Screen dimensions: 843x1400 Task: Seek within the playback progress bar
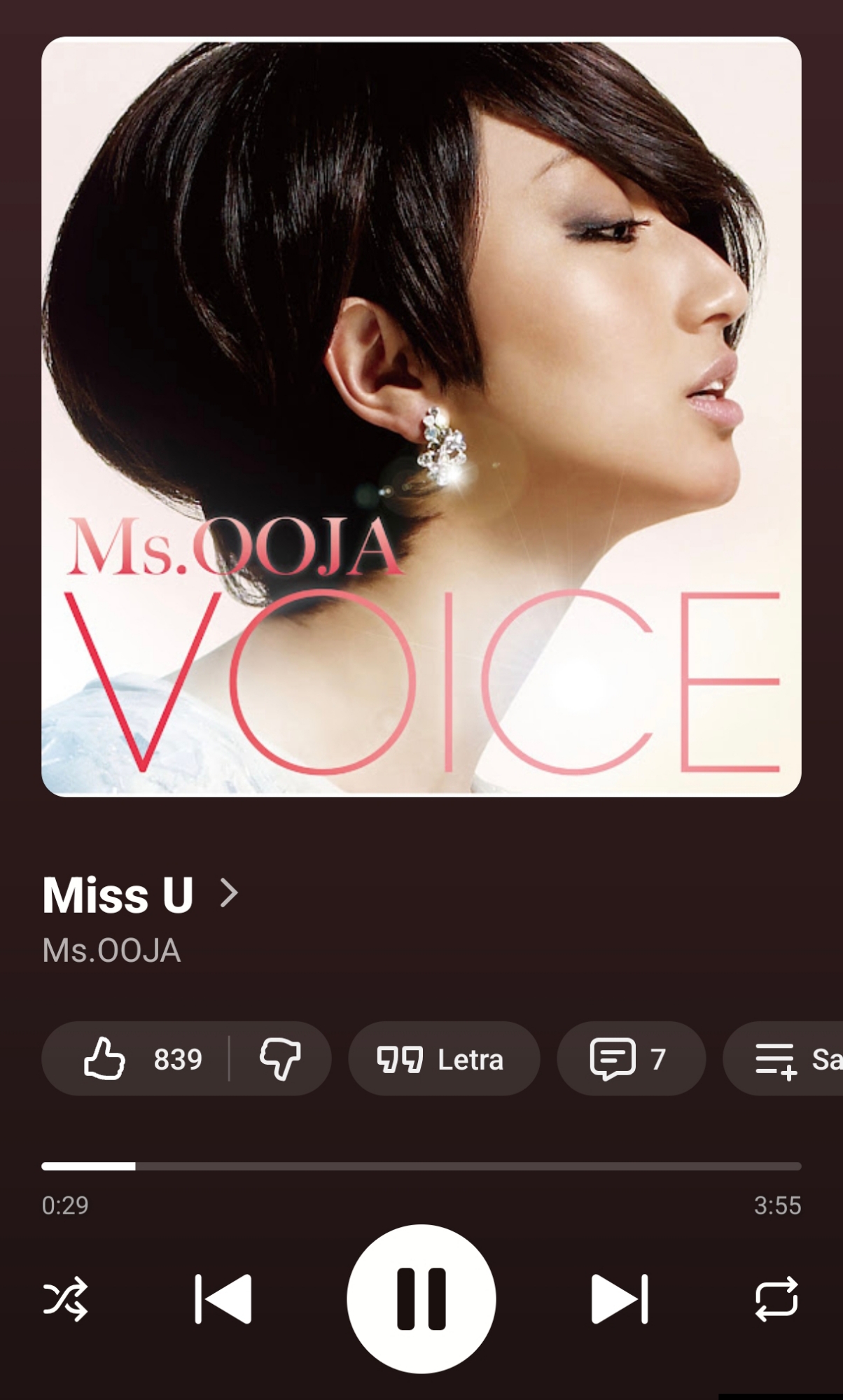(420, 1166)
